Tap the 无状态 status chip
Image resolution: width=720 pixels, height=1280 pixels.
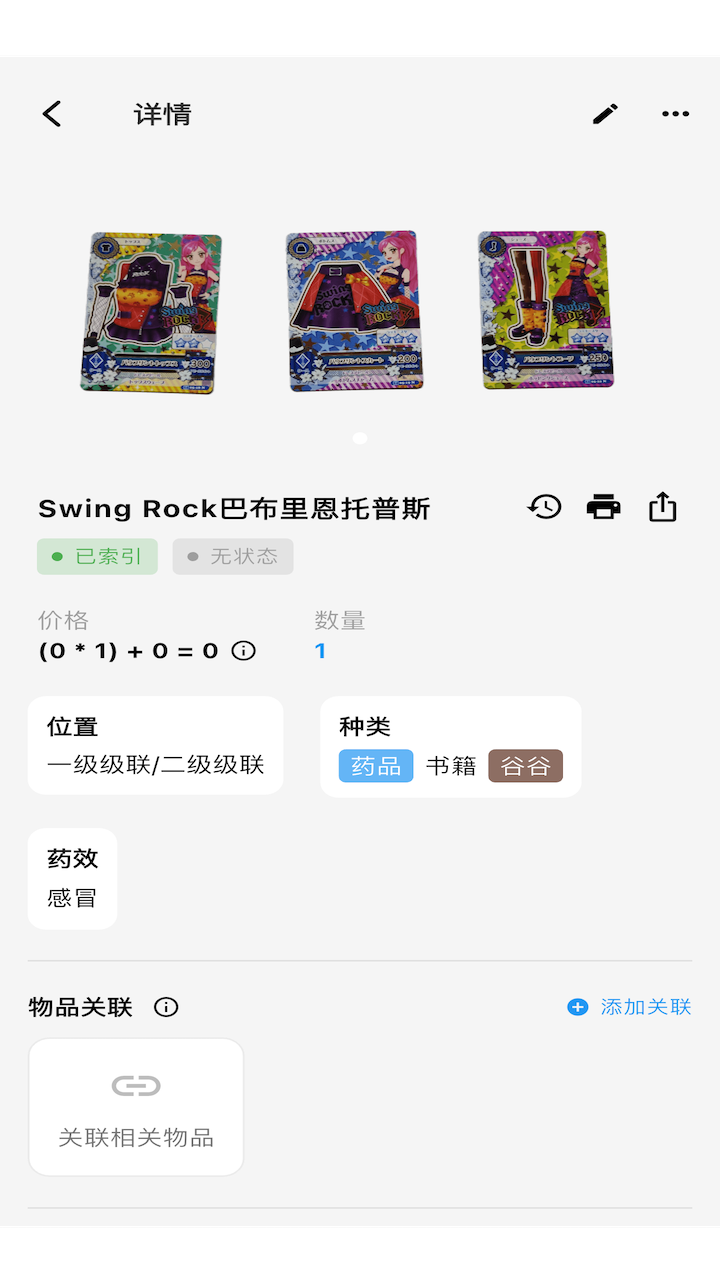pyautogui.click(x=233, y=556)
